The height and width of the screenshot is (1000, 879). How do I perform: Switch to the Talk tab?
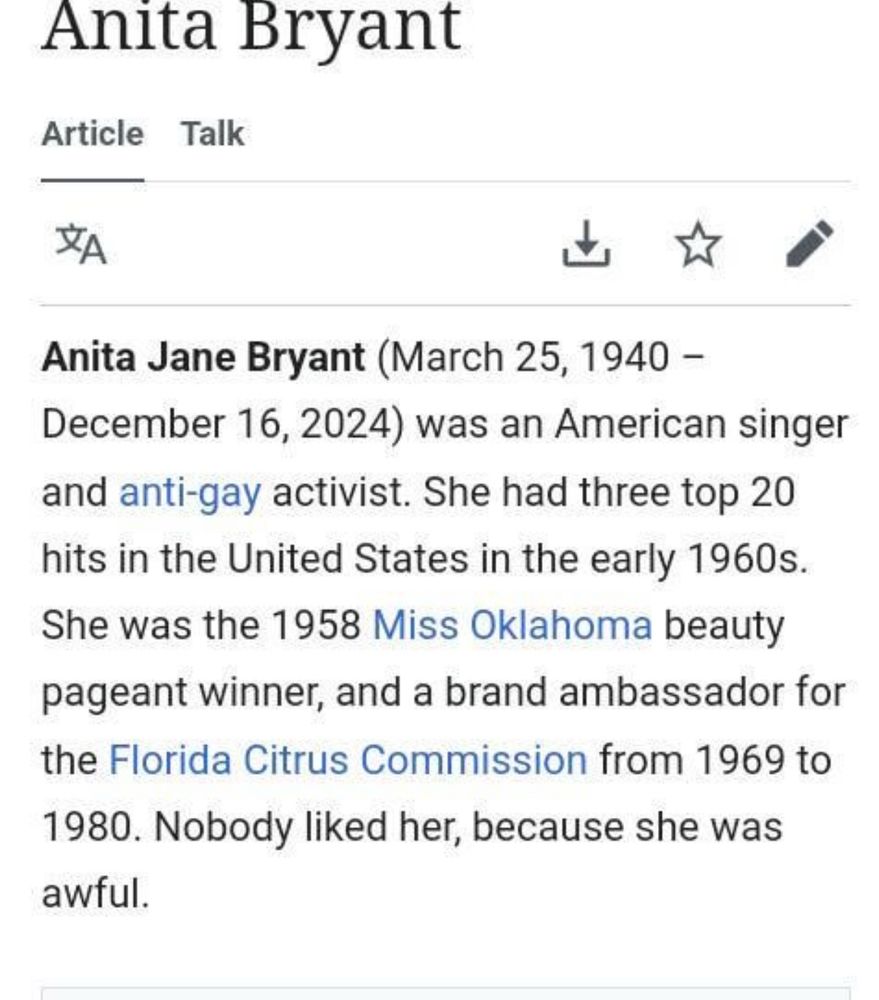pyautogui.click(x=212, y=134)
